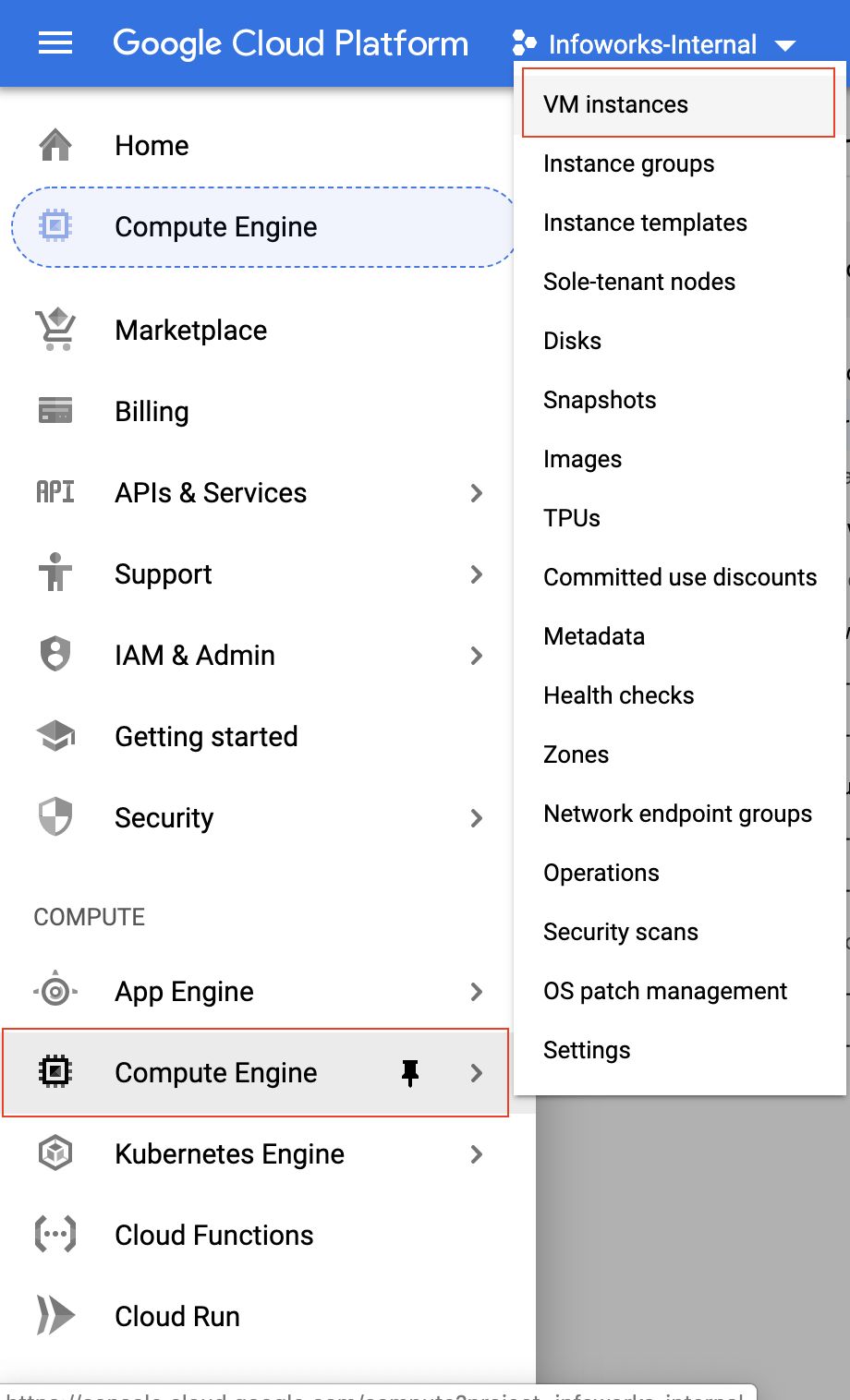Open Billing
This screenshot has width=850, height=1400.
(257, 411)
